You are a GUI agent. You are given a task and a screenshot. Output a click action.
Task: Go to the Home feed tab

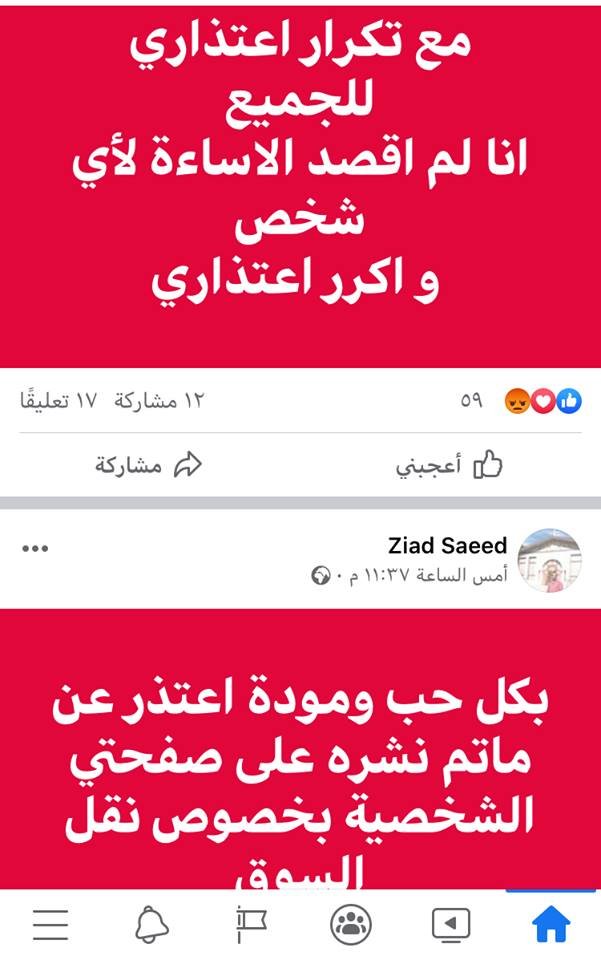click(x=550, y=925)
